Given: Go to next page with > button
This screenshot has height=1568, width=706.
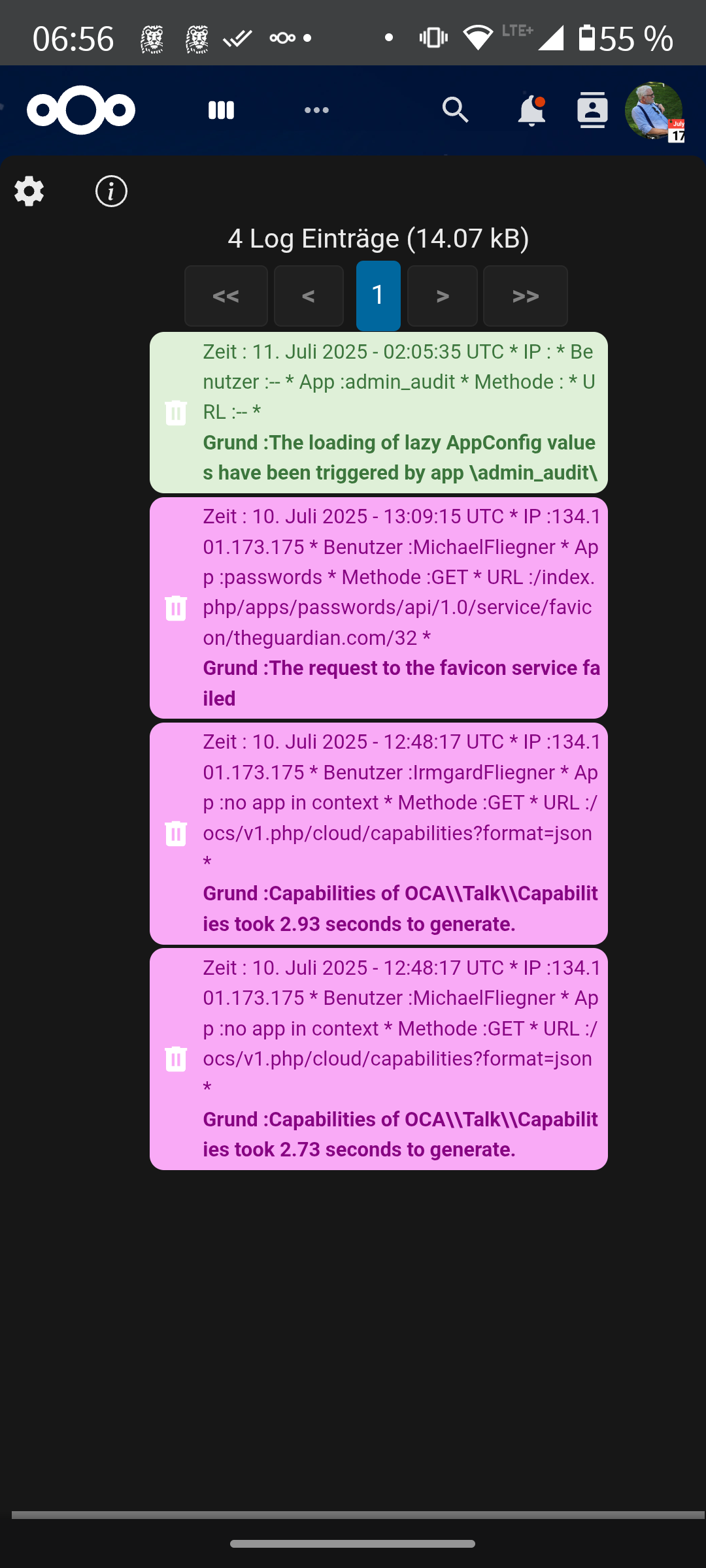Looking at the screenshot, I should point(443,296).
